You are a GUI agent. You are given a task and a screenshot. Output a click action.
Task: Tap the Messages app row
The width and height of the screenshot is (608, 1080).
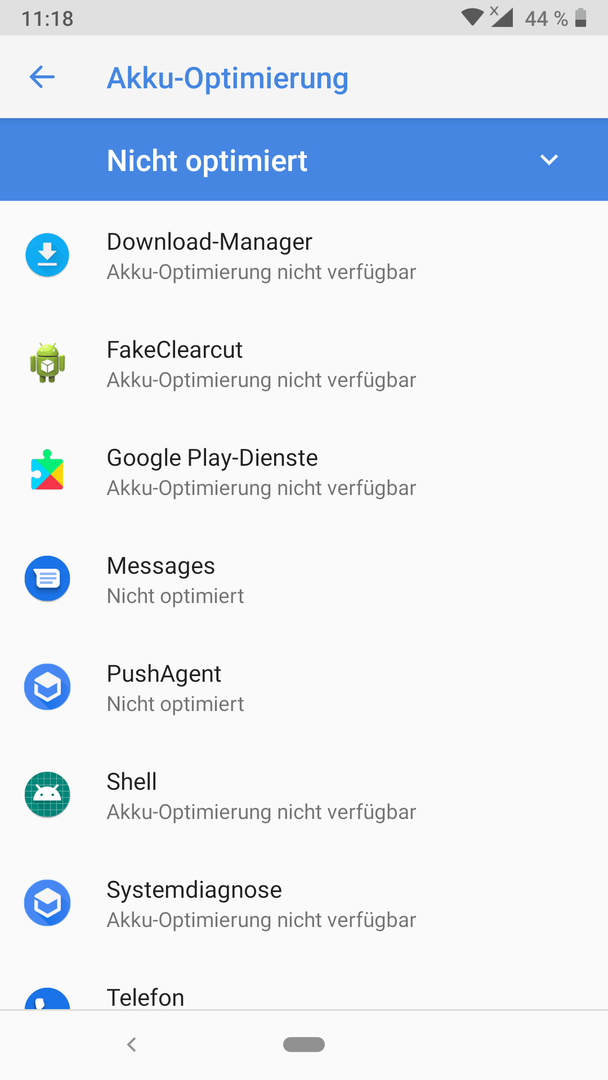pyautogui.click(x=304, y=579)
